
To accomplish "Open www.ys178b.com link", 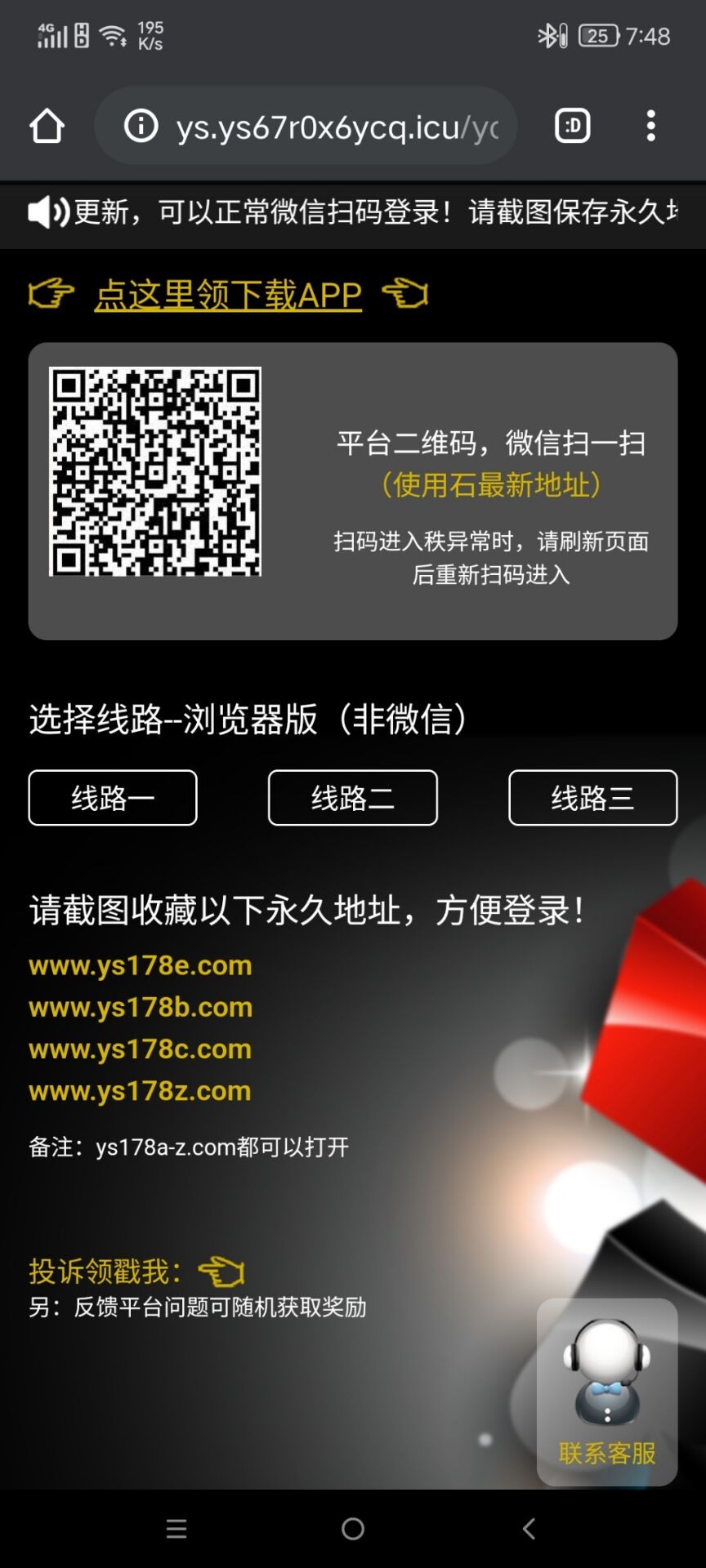I will click(x=141, y=1007).
